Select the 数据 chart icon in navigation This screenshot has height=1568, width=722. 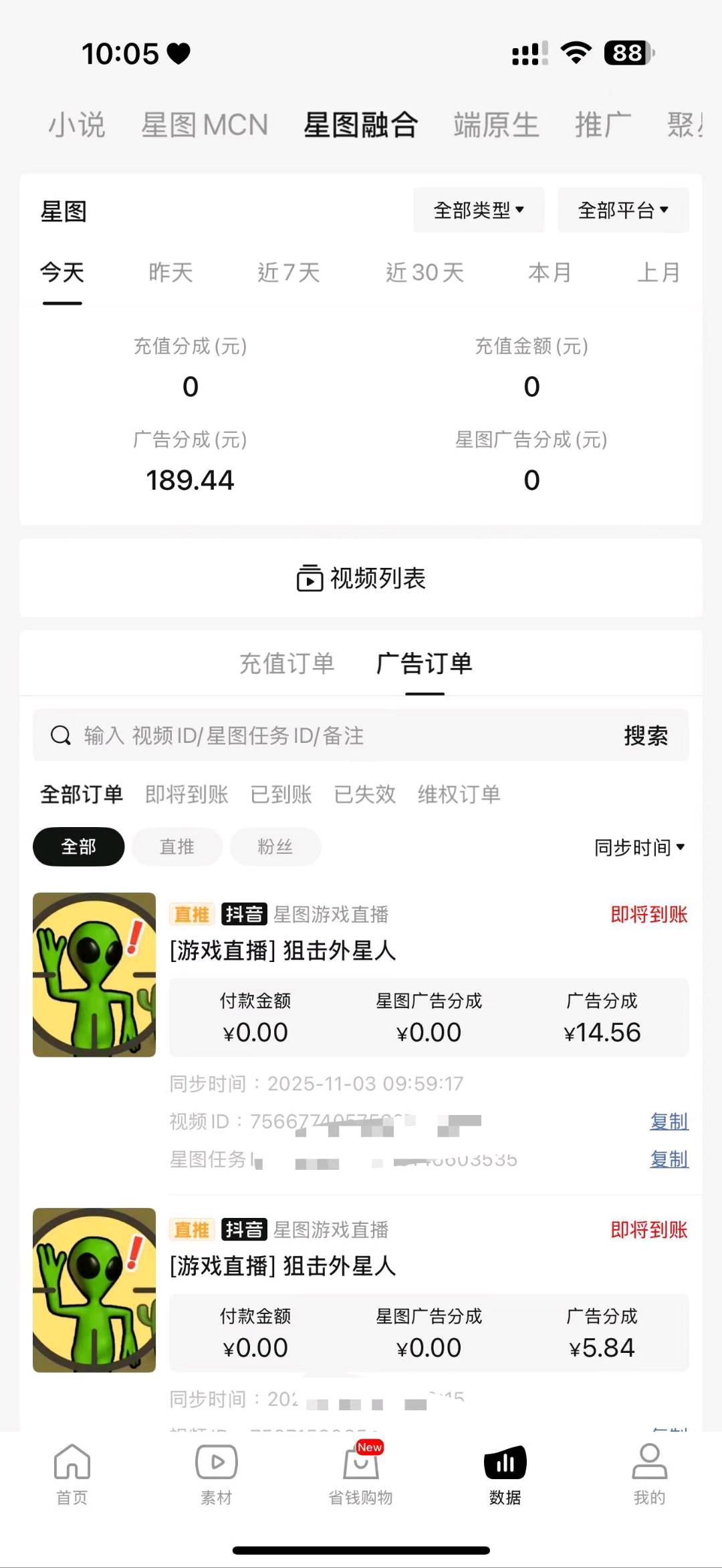505,1463
